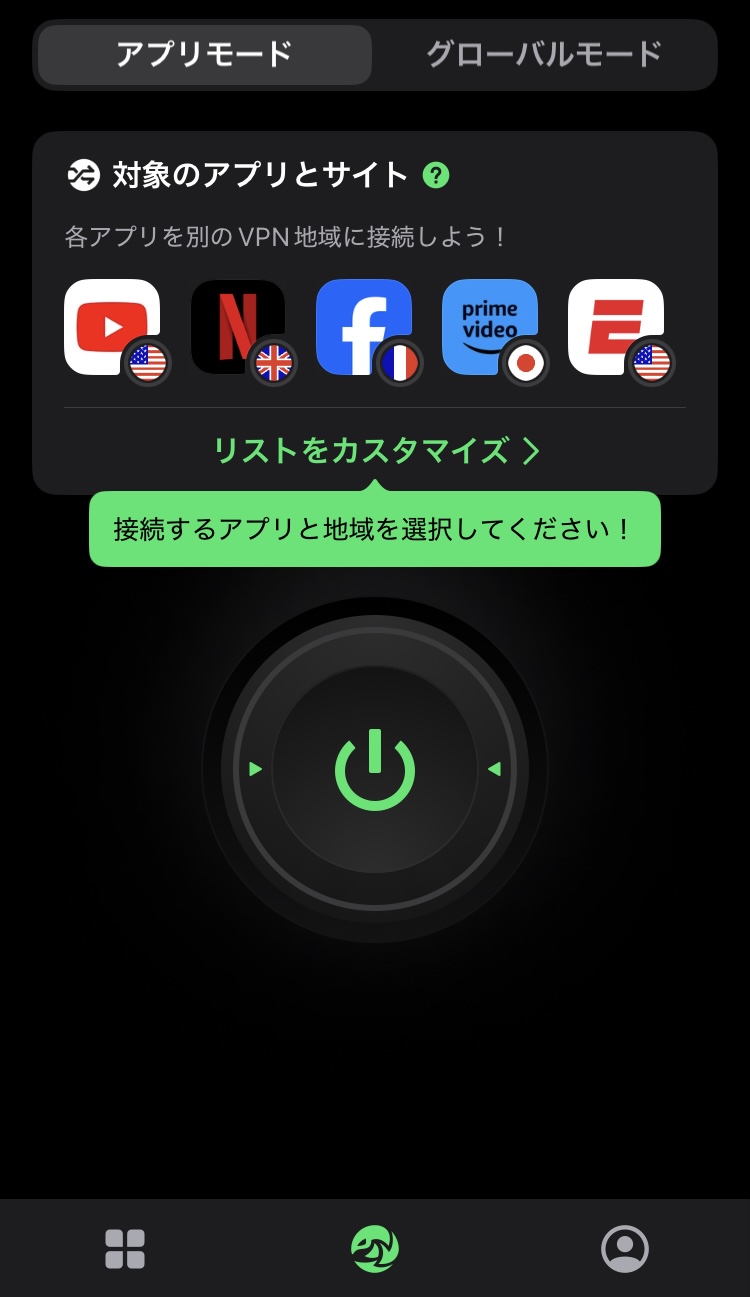Image resolution: width=750 pixels, height=1297 pixels.
Task: Switch to グローバルモード tab
Action: click(546, 56)
